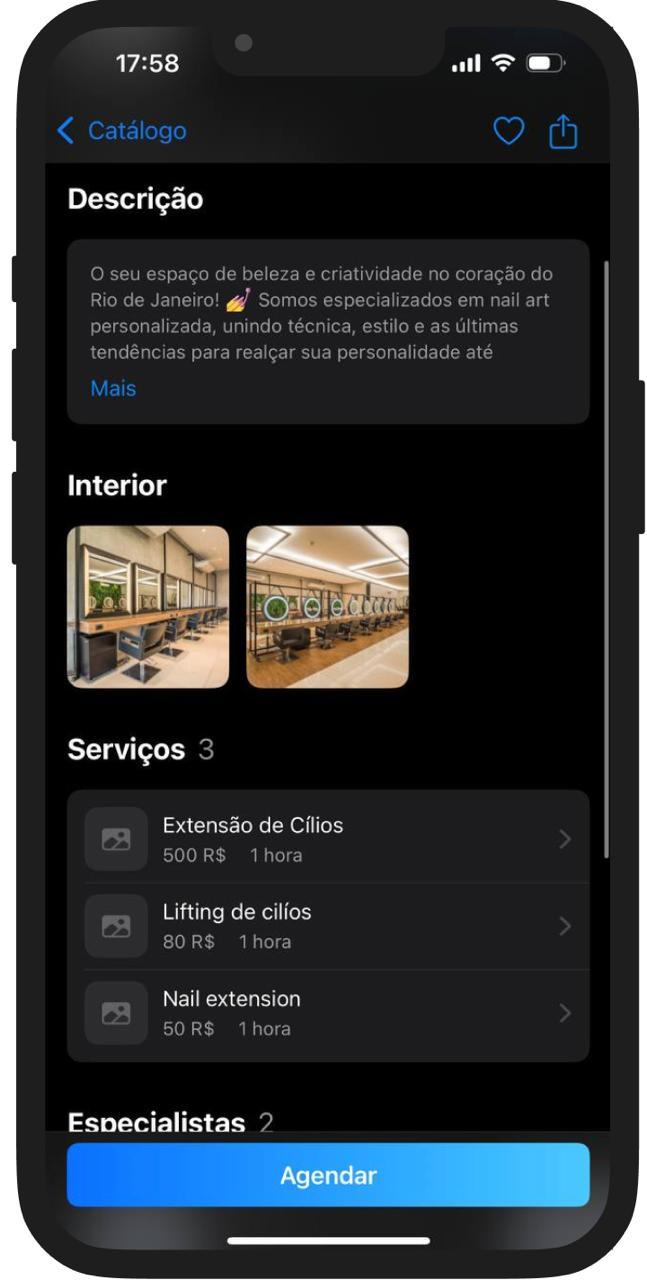
Task: Tap the Agendar button
Action: tap(328, 1175)
